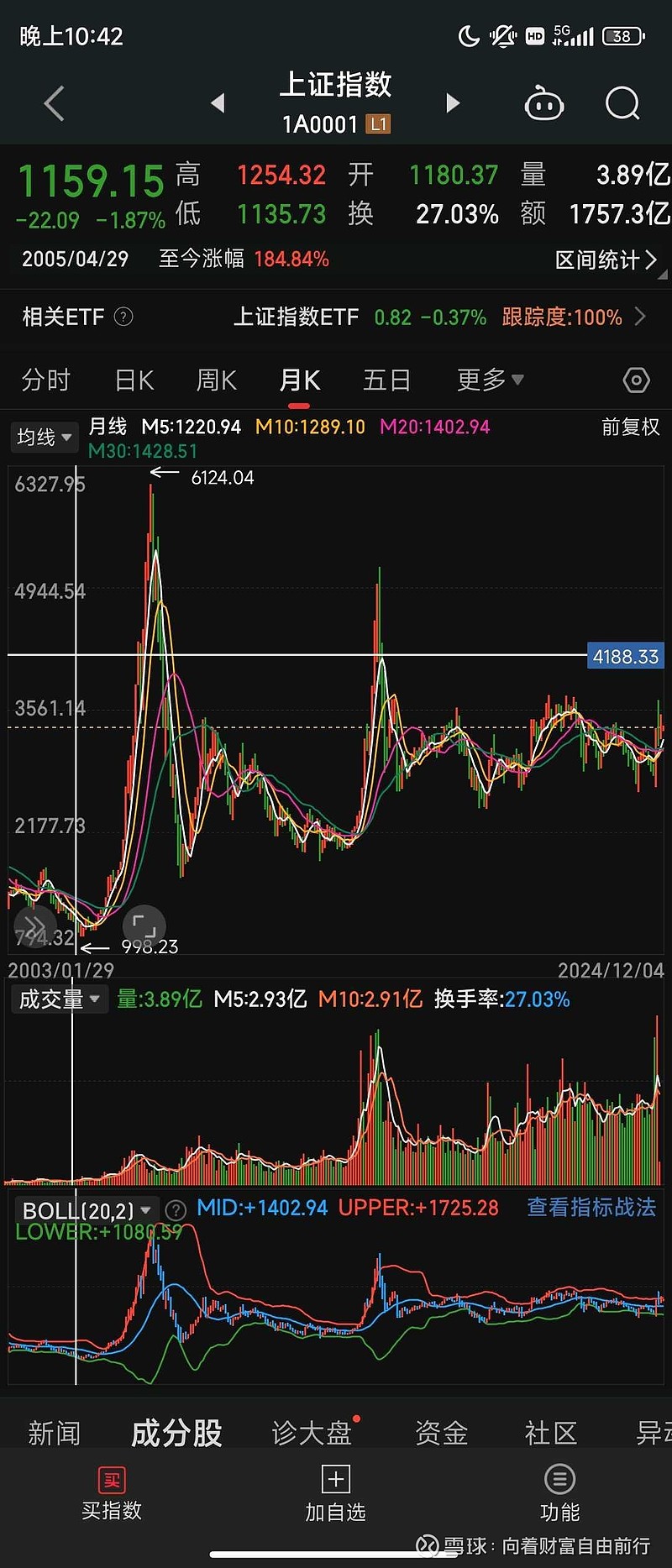672x1568 pixels.
Task: Switch to the 分时 chart tab
Action: click(x=45, y=380)
